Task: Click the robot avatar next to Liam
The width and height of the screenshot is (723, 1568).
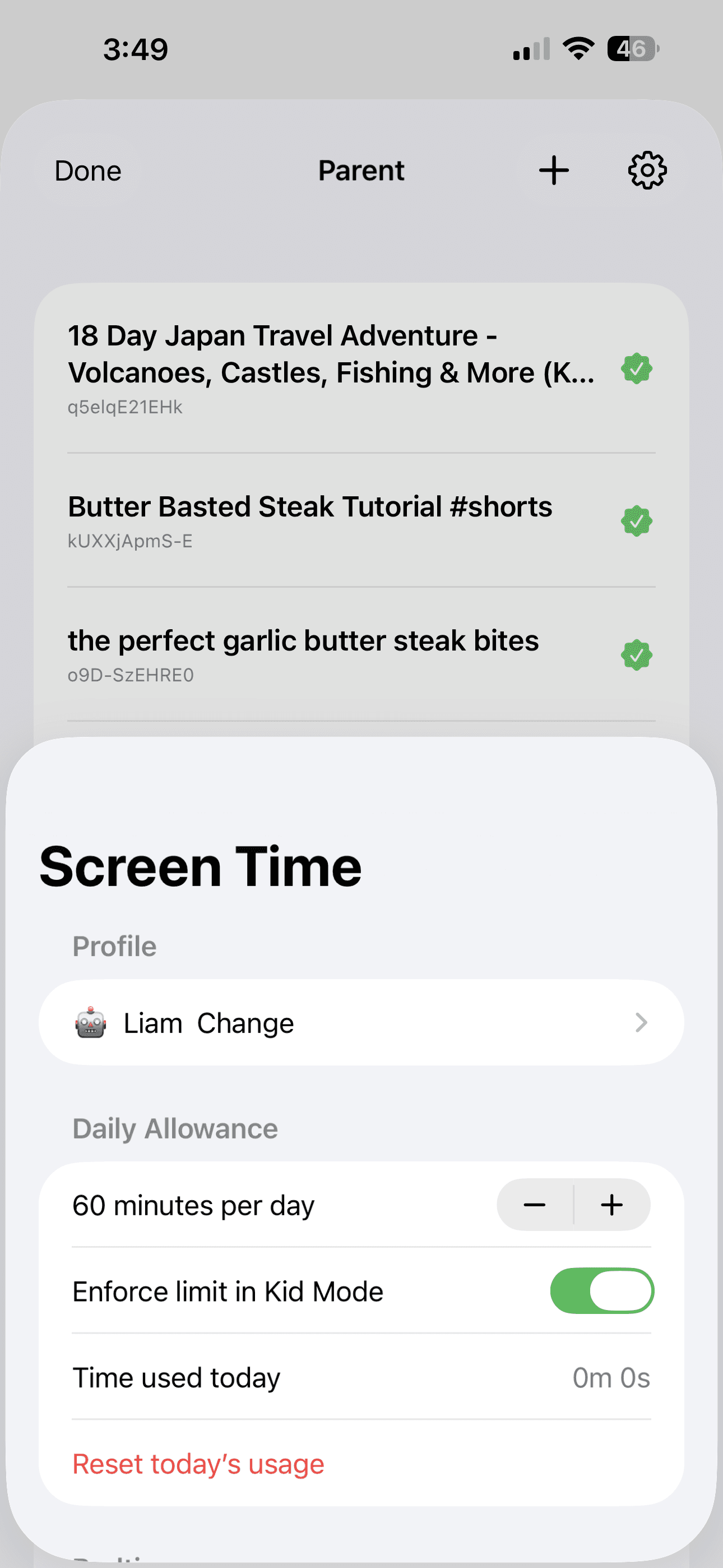Action: (x=91, y=1022)
